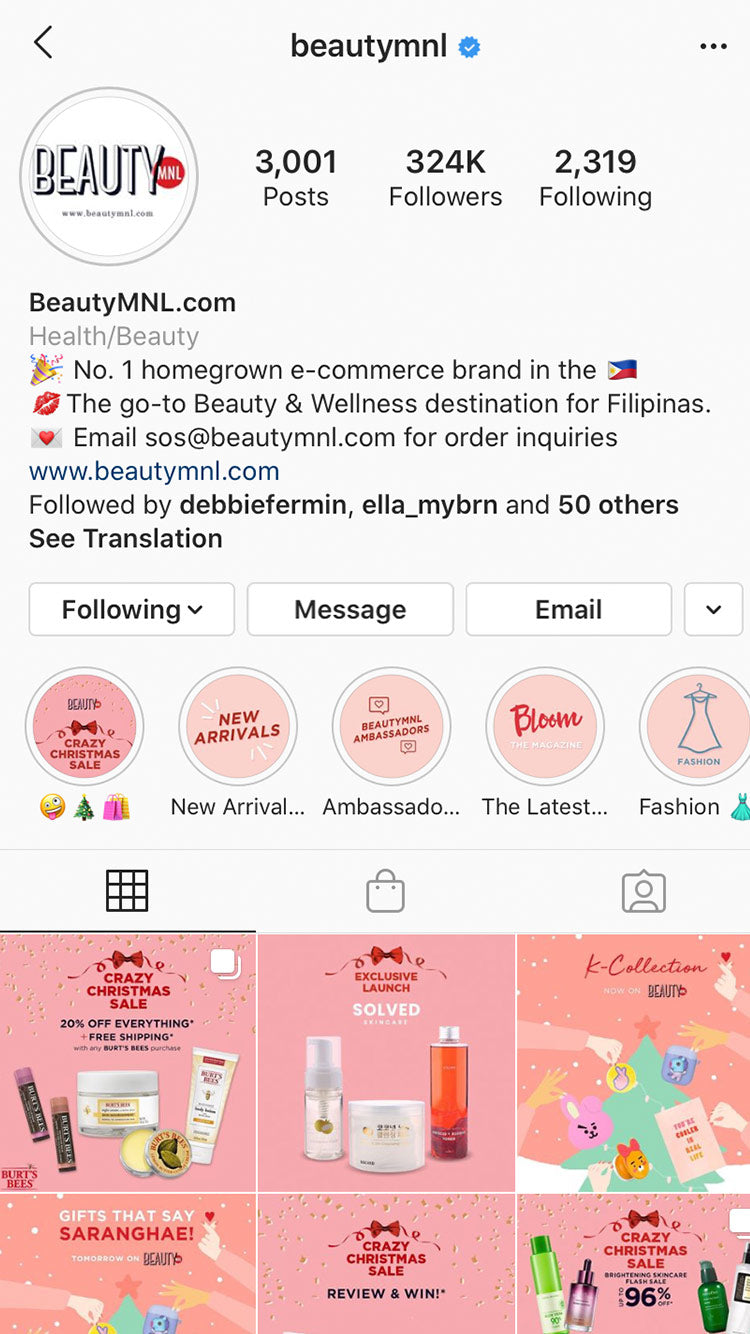Switch to the tagged photos tab
750x1334 pixels.
click(643, 891)
